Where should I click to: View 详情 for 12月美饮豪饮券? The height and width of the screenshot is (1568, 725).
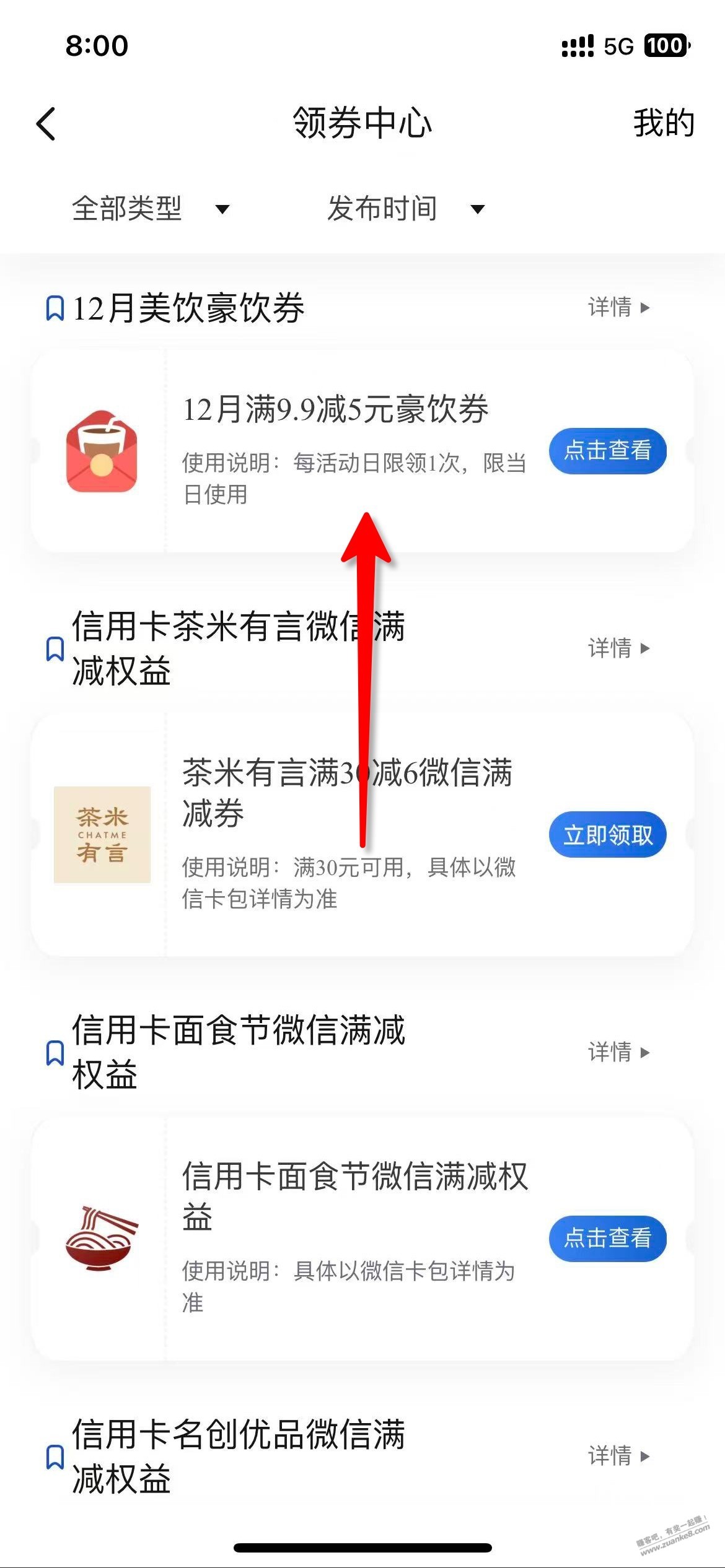click(x=618, y=307)
